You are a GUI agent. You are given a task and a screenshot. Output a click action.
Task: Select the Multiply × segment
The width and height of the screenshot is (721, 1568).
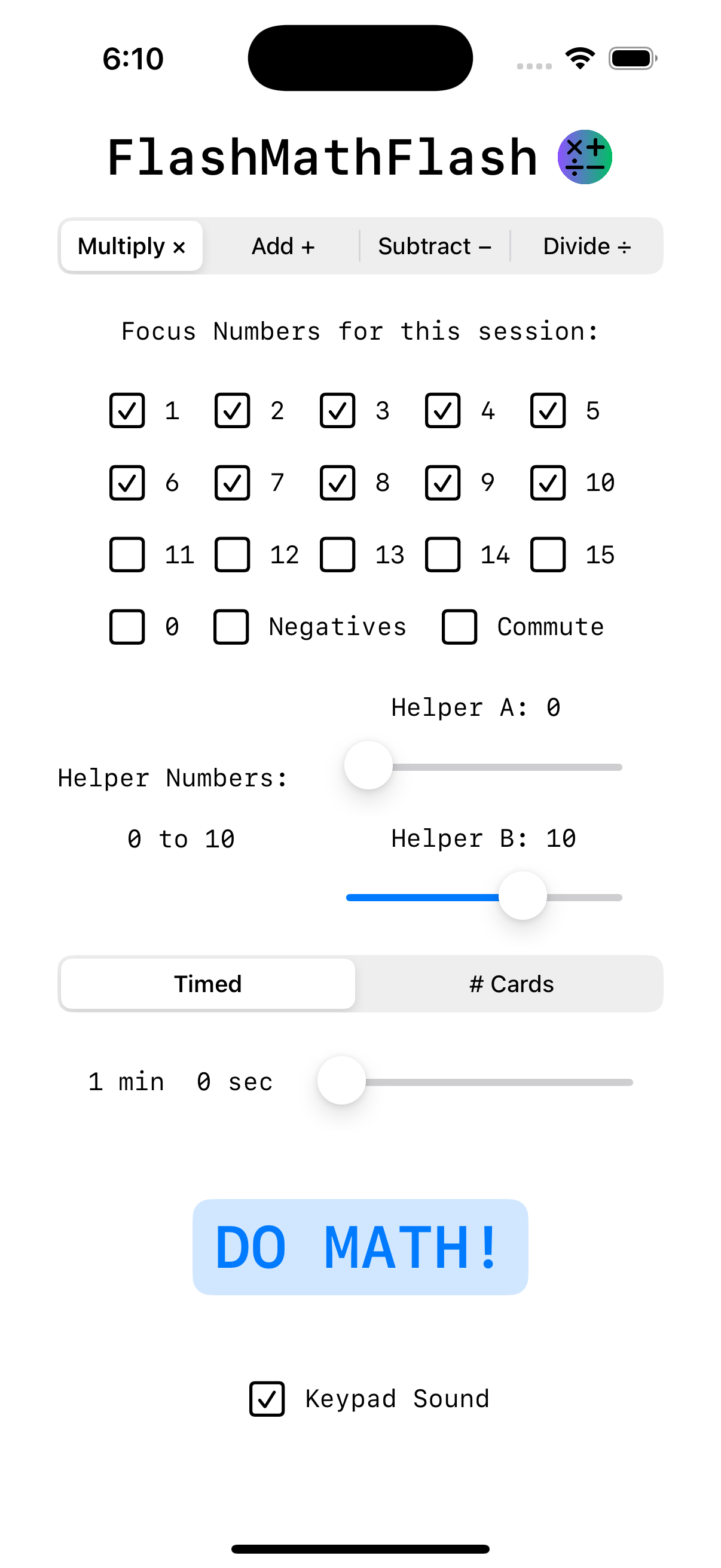coord(132,246)
